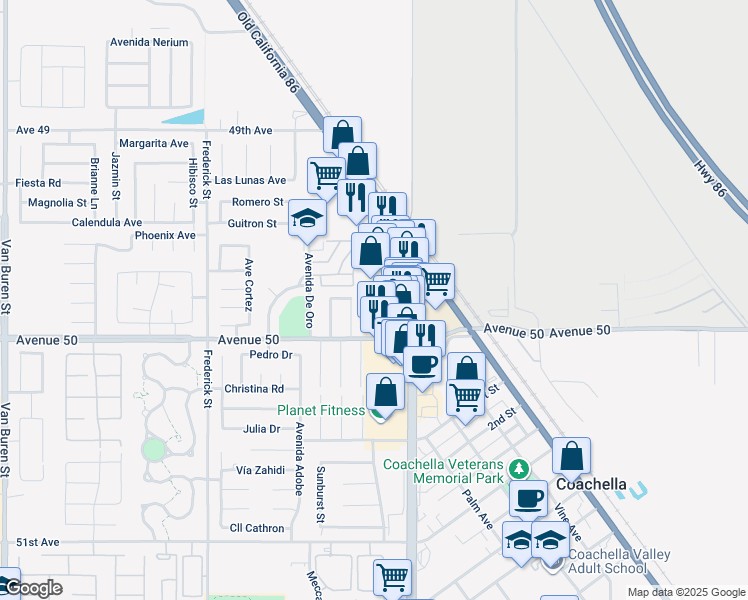Viewport: 748px width, 600px height.
Task: Tap the shopping cart marker at the map's bottom edge
Action: [x=392, y=577]
